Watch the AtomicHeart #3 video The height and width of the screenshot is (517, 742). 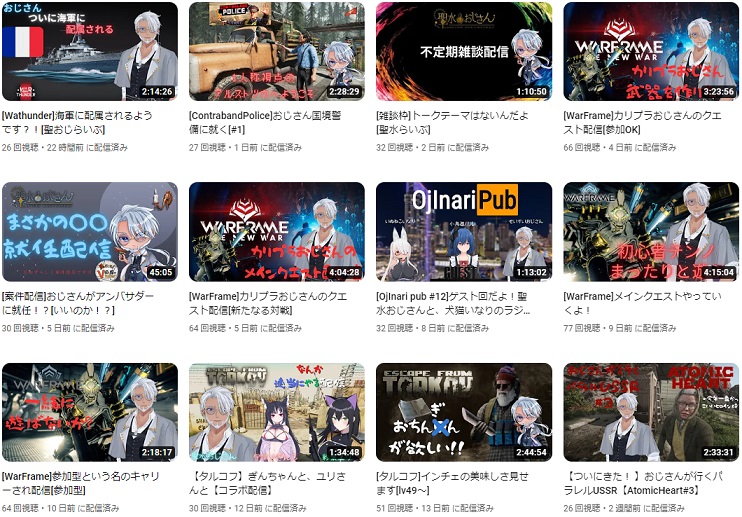pos(651,412)
